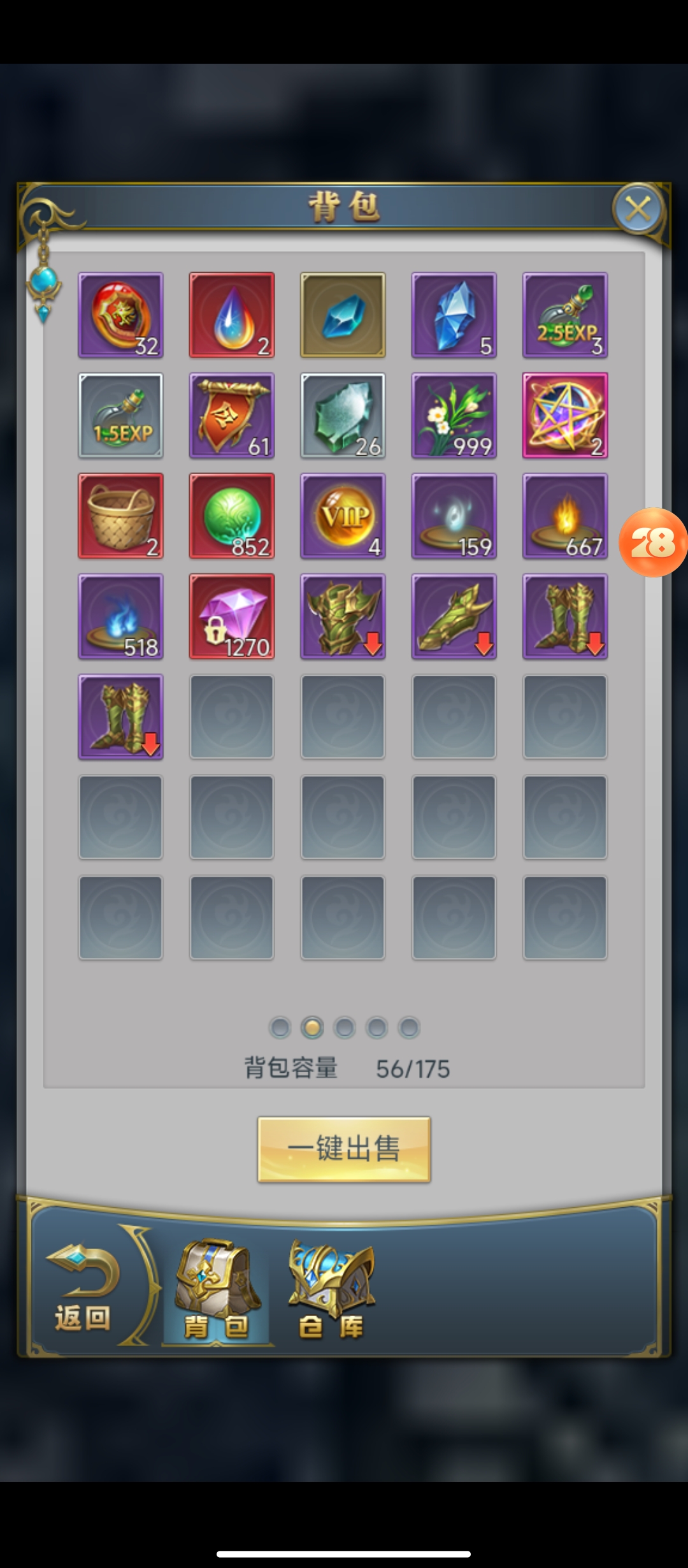The width and height of the screenshot is (688, 1568).
Task: Select the blue flame item with 518
Action: point(120,616)
